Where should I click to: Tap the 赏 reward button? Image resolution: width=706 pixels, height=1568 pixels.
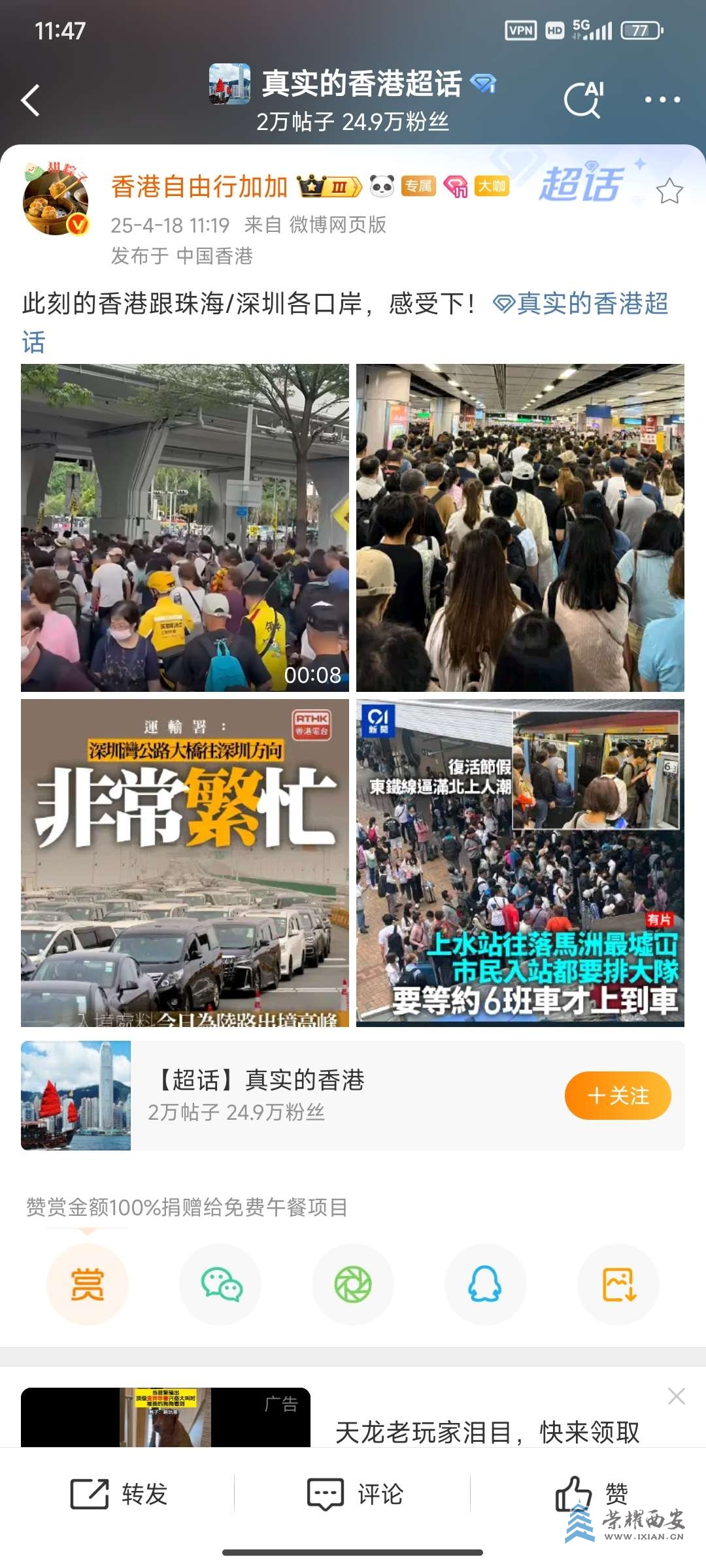click(88, 1284)
